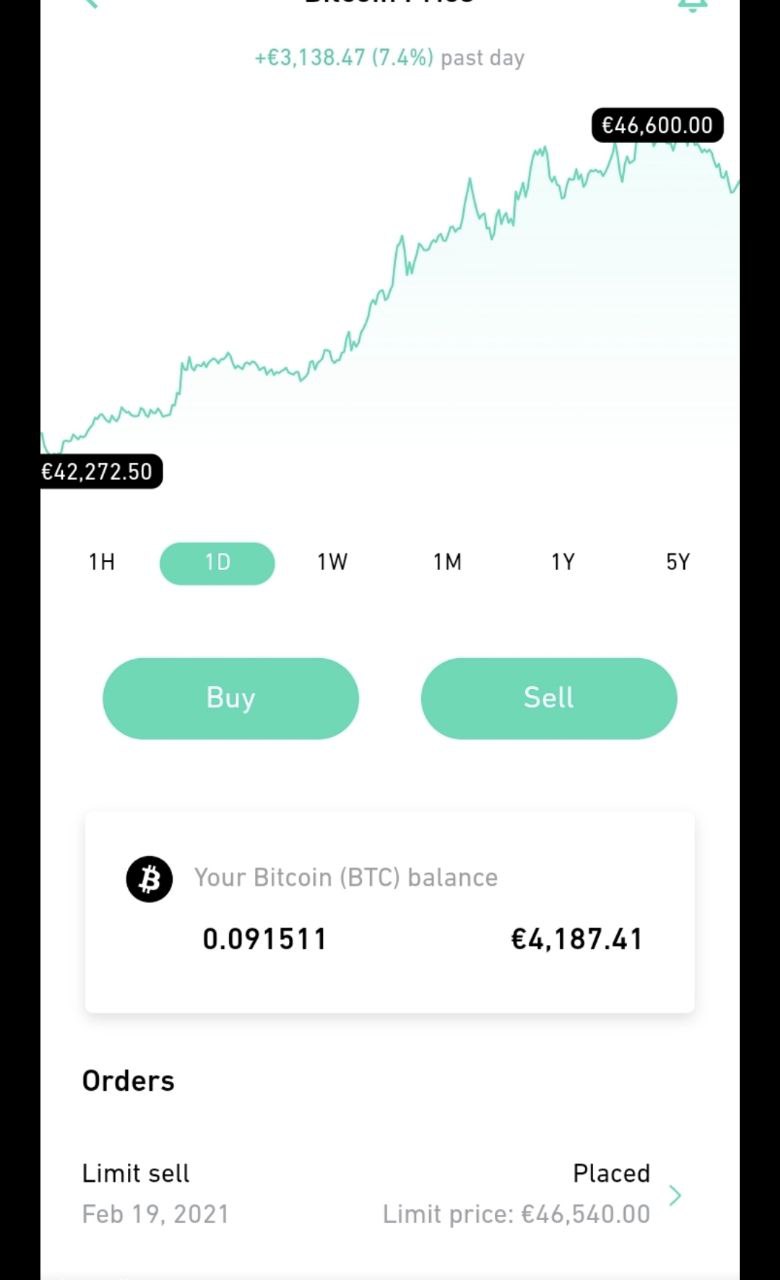This screenshot has height=1280, width=780.
Task: Switch to the 1M chart view
Action: coord(447,562)
